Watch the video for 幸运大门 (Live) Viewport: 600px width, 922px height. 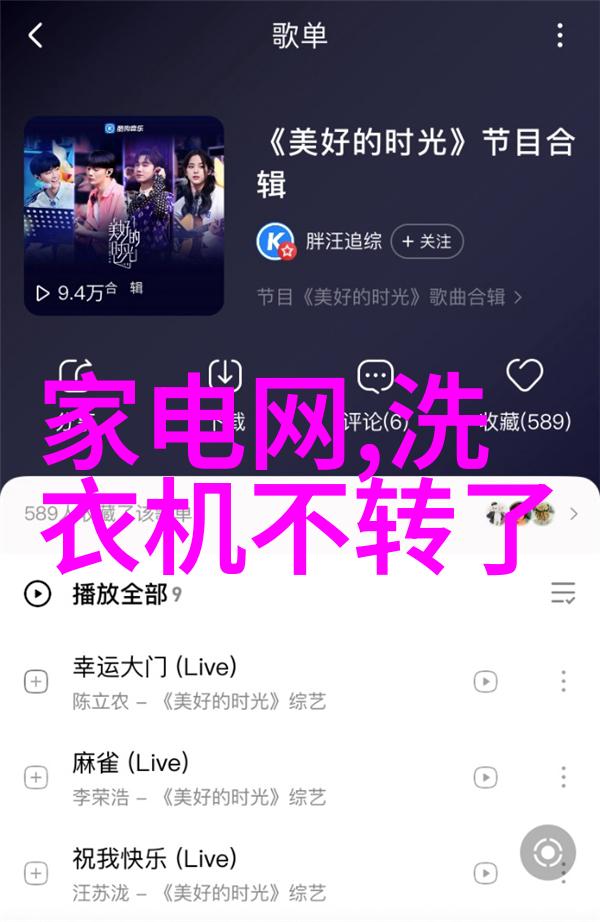pos(485,682)
